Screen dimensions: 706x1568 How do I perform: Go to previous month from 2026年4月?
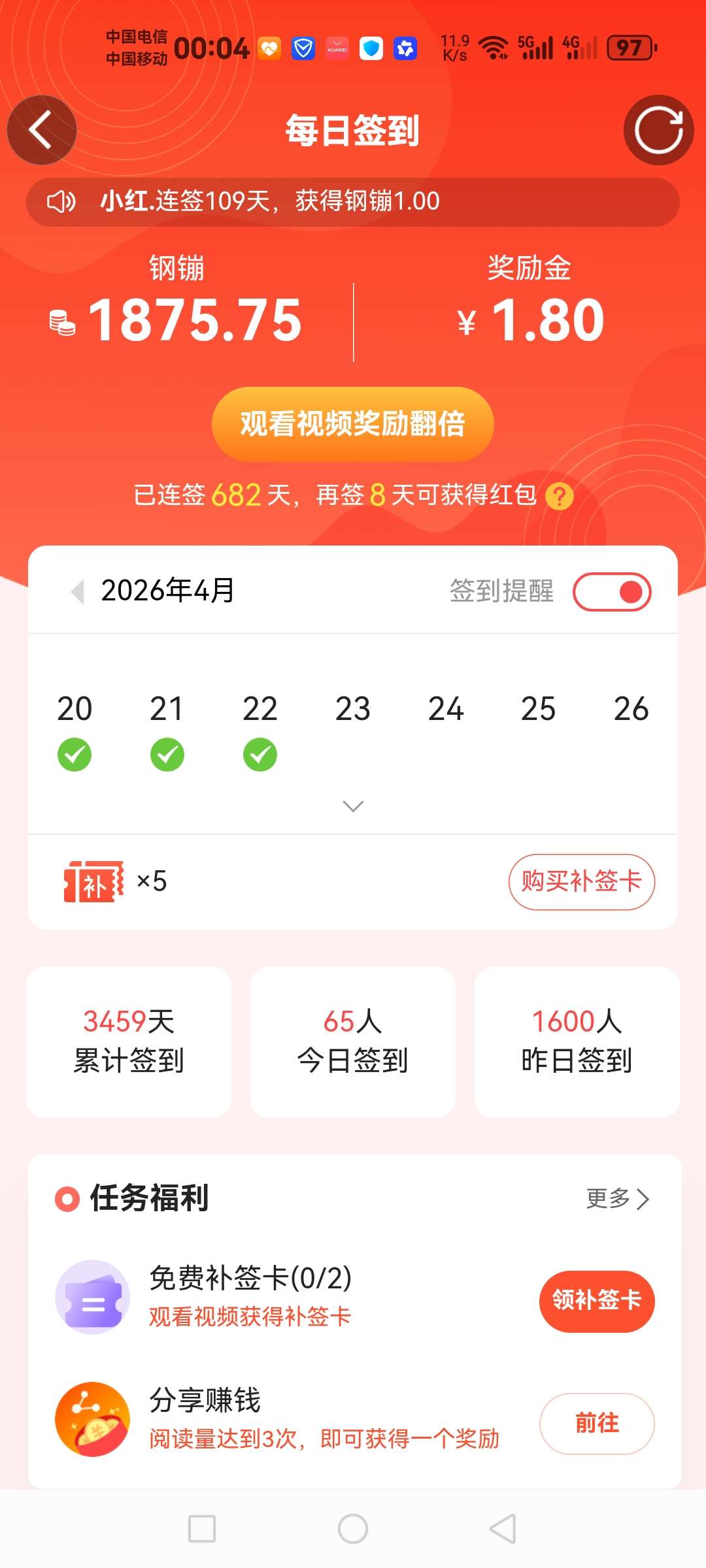78,591
